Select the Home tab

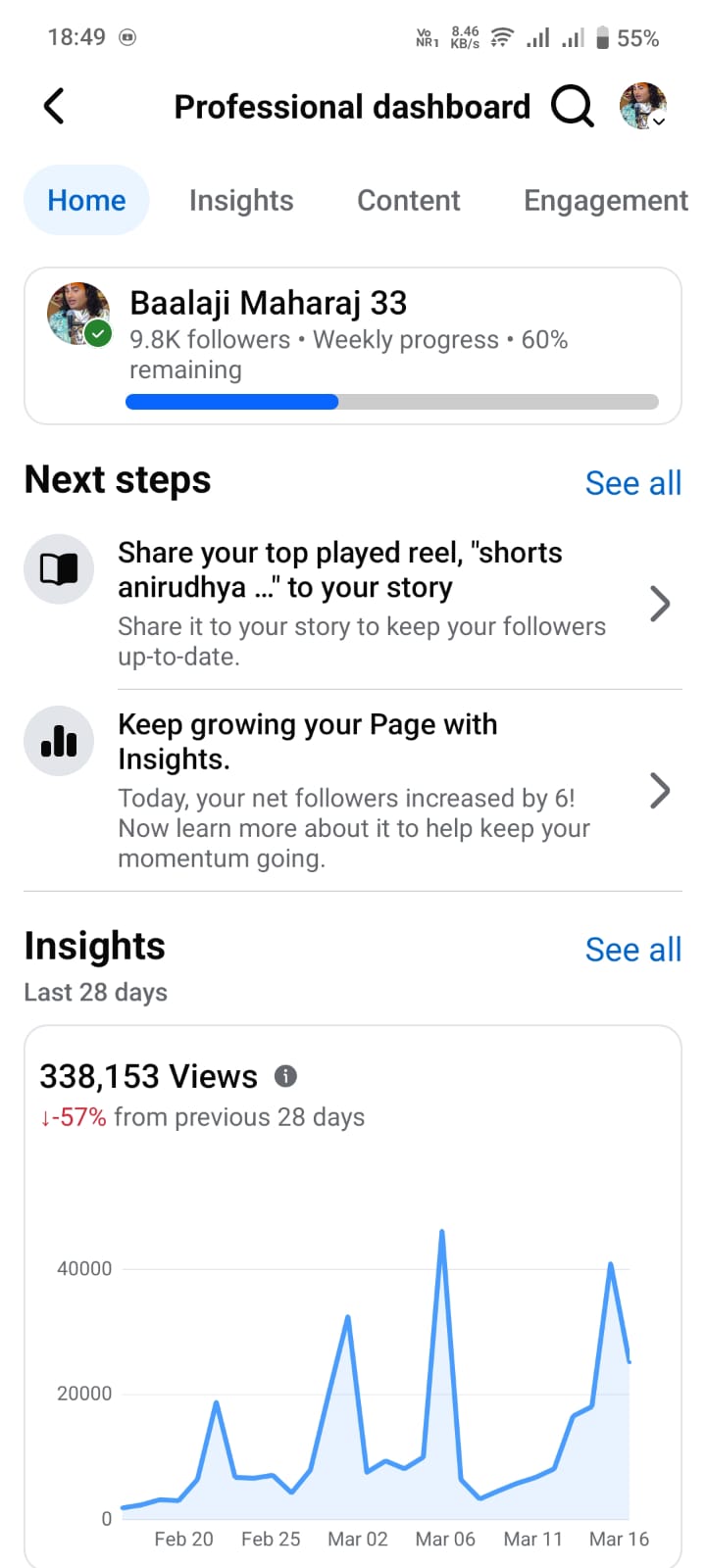coord(86,200)
